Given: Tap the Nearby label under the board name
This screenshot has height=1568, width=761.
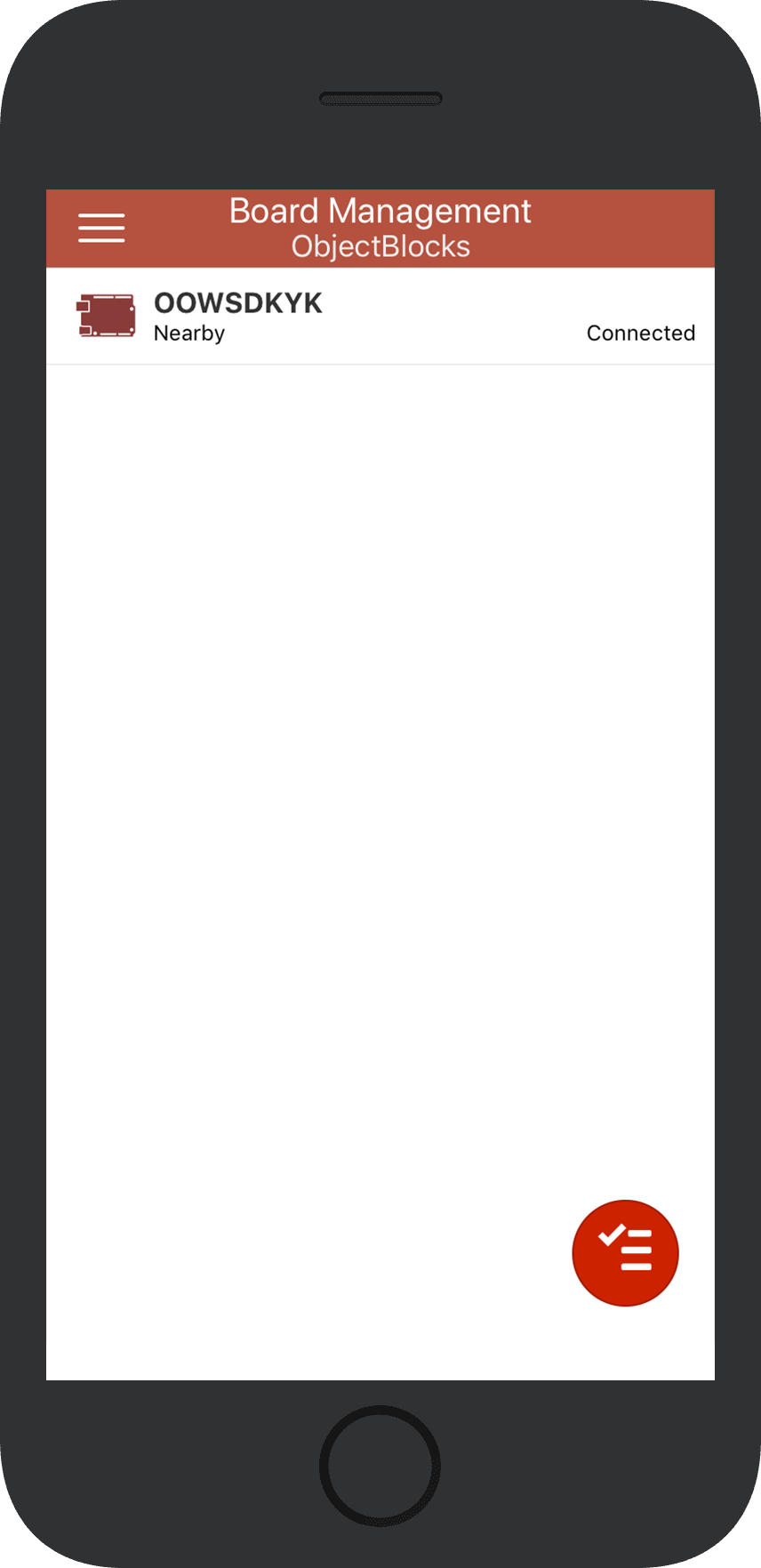Looking at the screenshot, I should pyautogui.click(x=188, y=333).
